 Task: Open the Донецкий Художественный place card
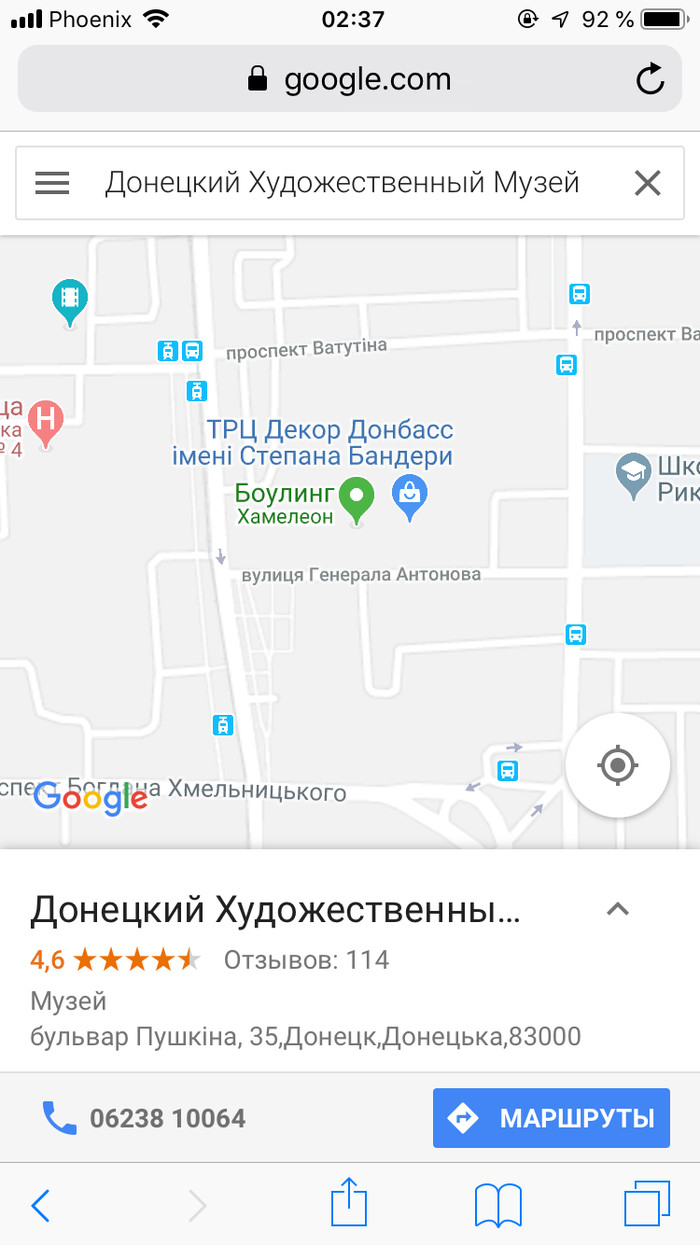275,911
